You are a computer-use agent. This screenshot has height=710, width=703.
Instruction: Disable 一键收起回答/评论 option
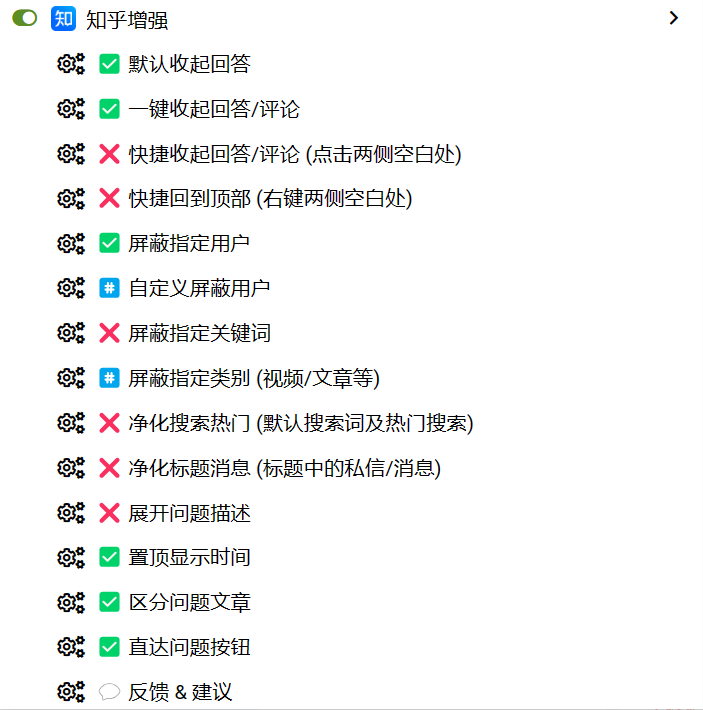pyautogui.click(x=213, y=109)
